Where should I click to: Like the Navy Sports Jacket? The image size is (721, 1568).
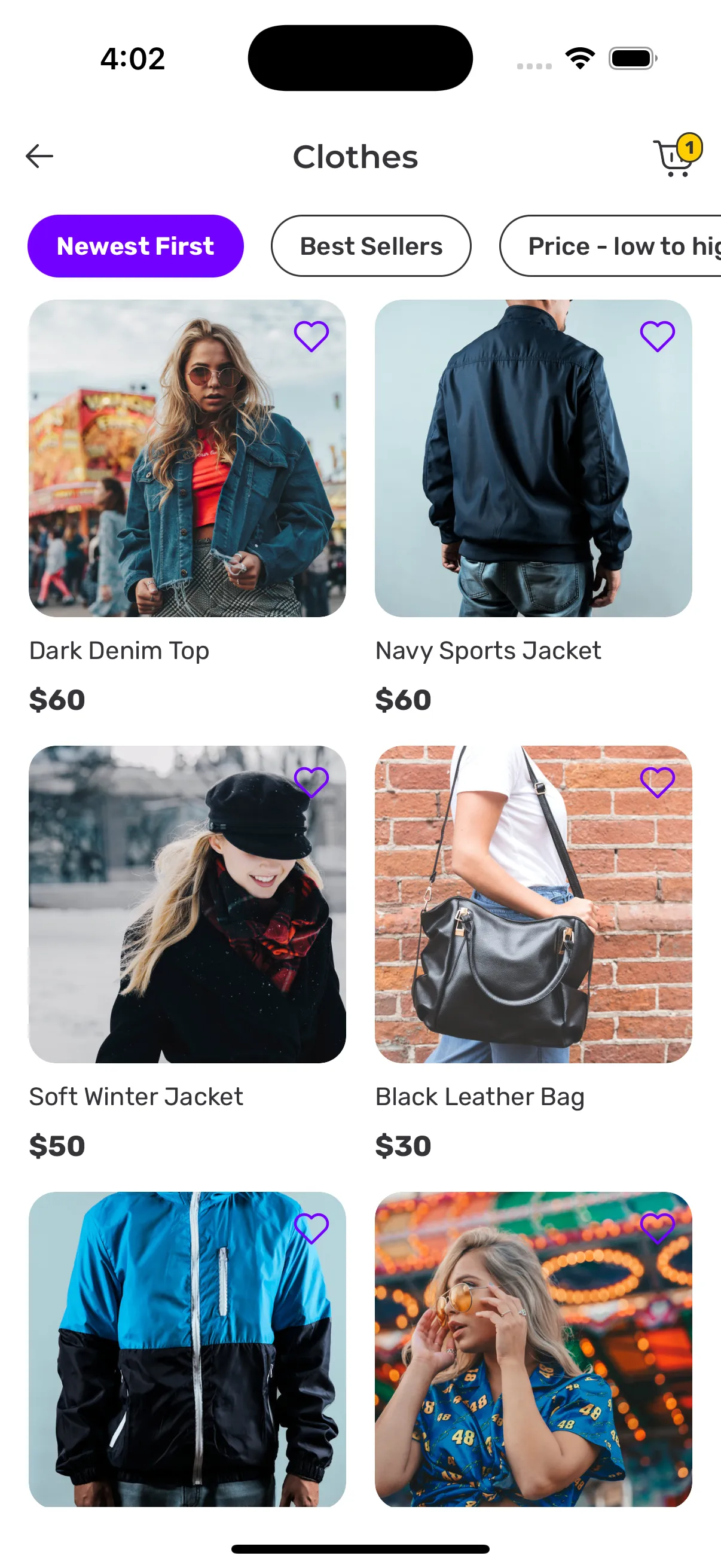point(657,336)
